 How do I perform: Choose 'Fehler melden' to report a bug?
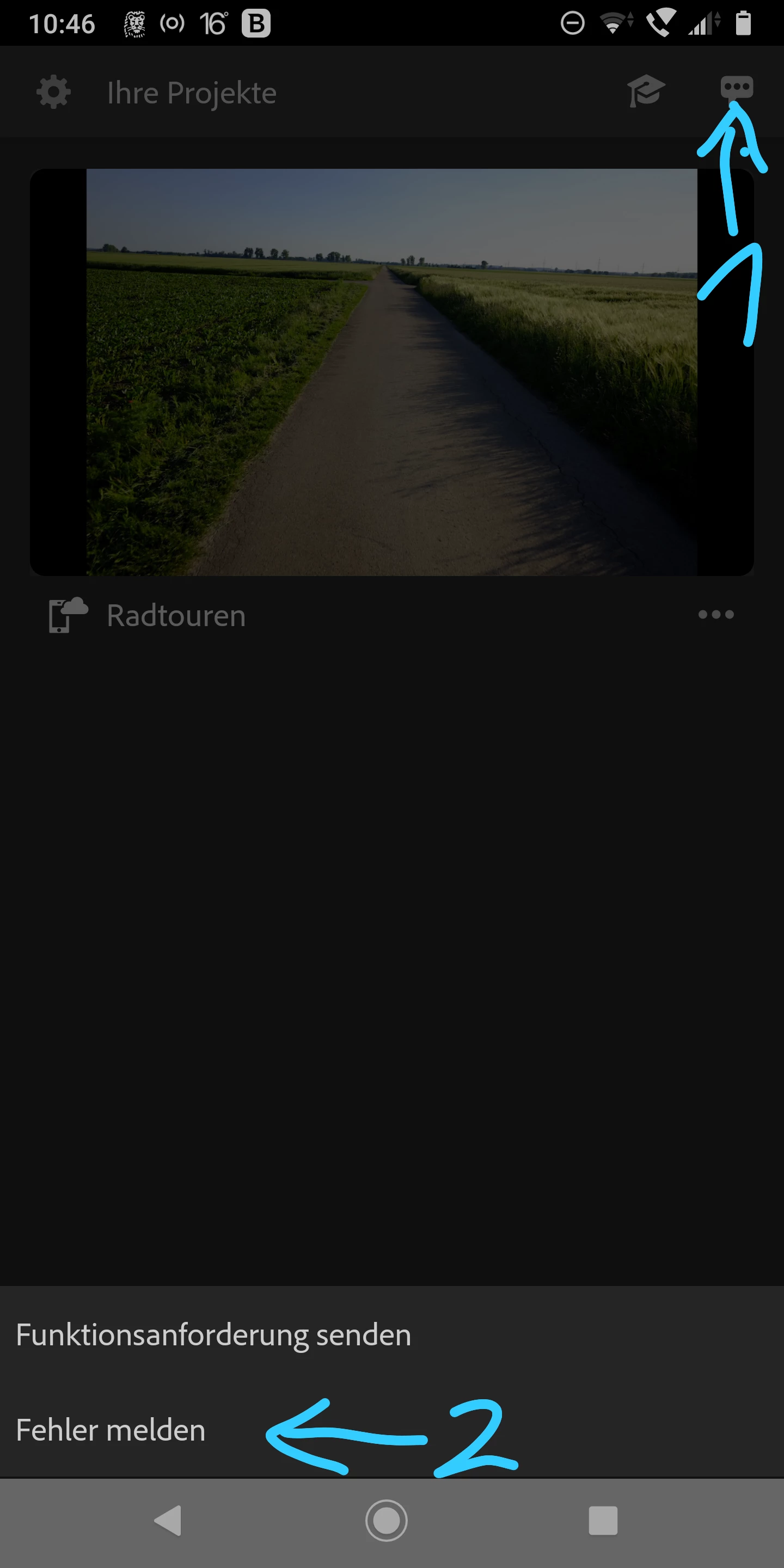111,1430
